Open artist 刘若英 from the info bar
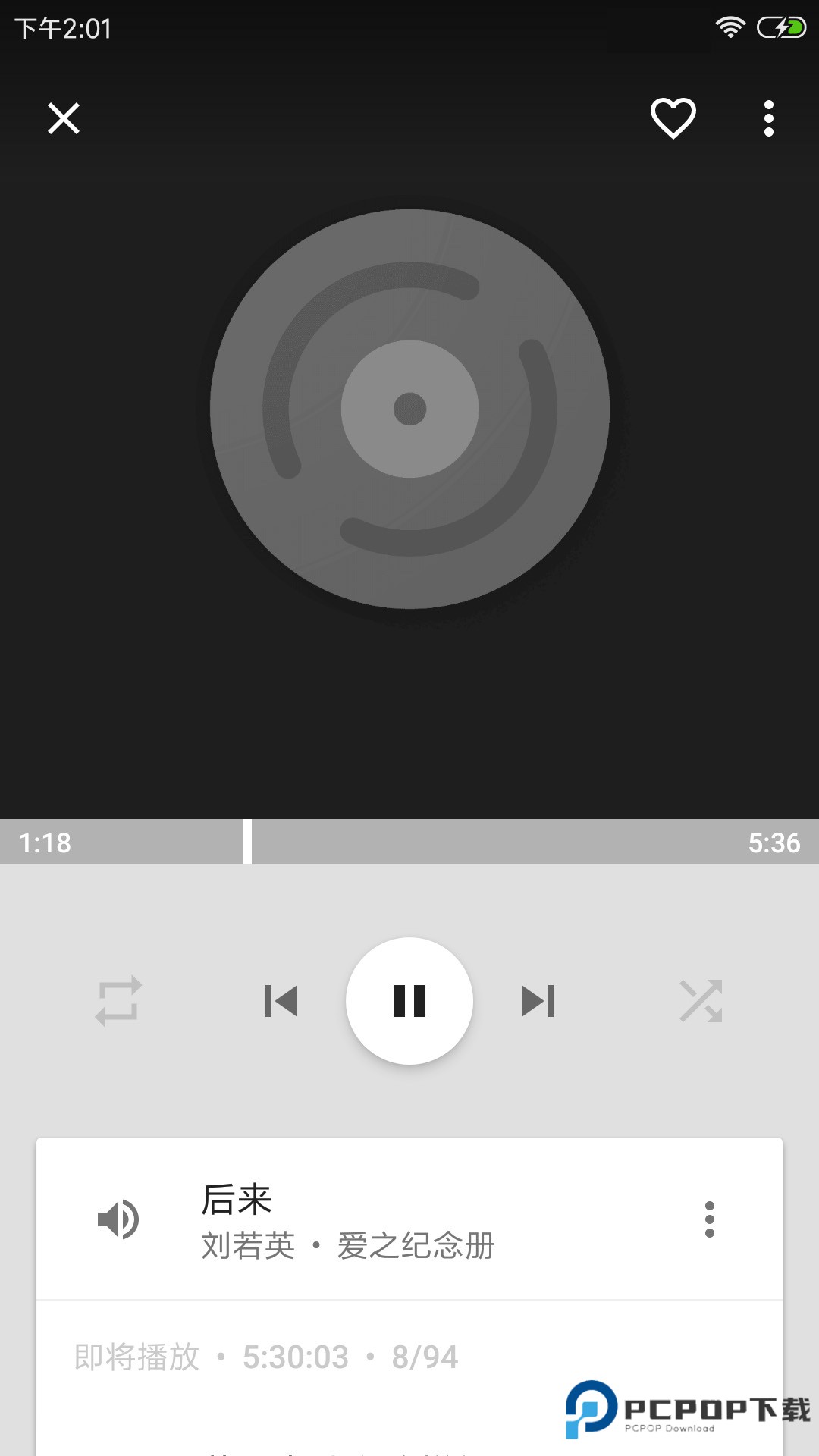The image size is (819, 1456). [x=247, y=1242]
